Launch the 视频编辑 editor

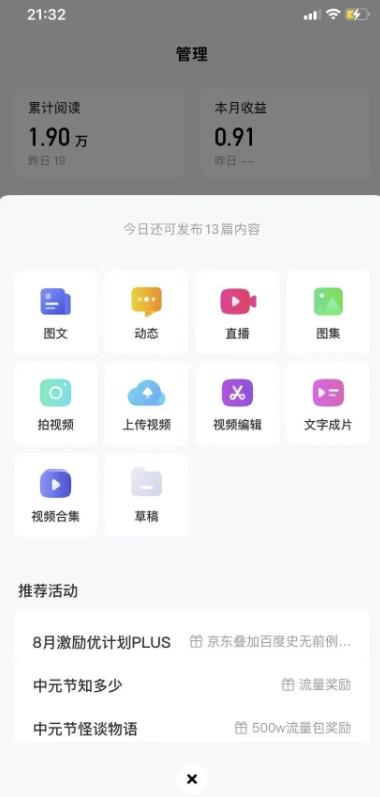(237, 404)
